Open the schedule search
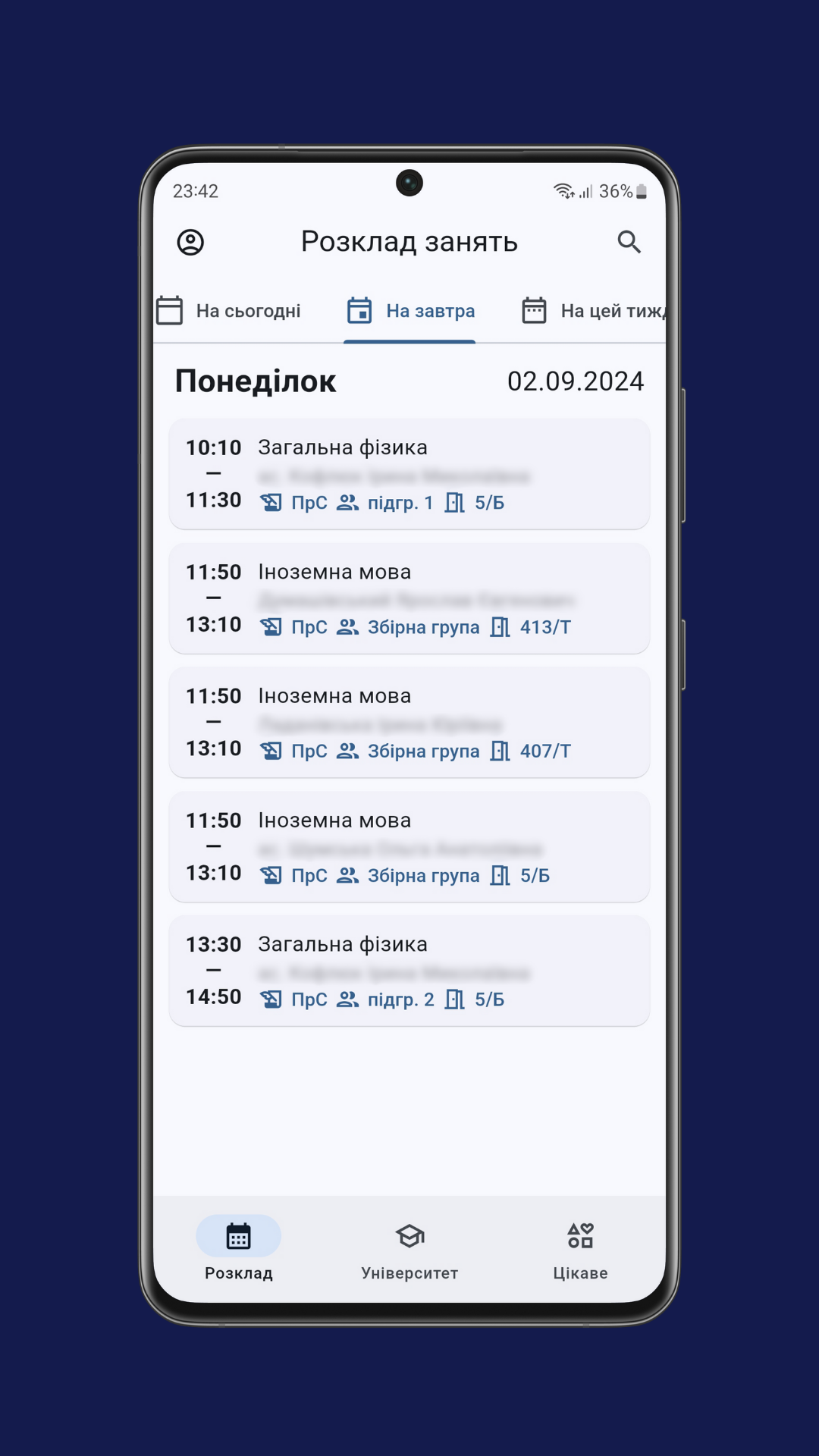 (x=629, y=242)
